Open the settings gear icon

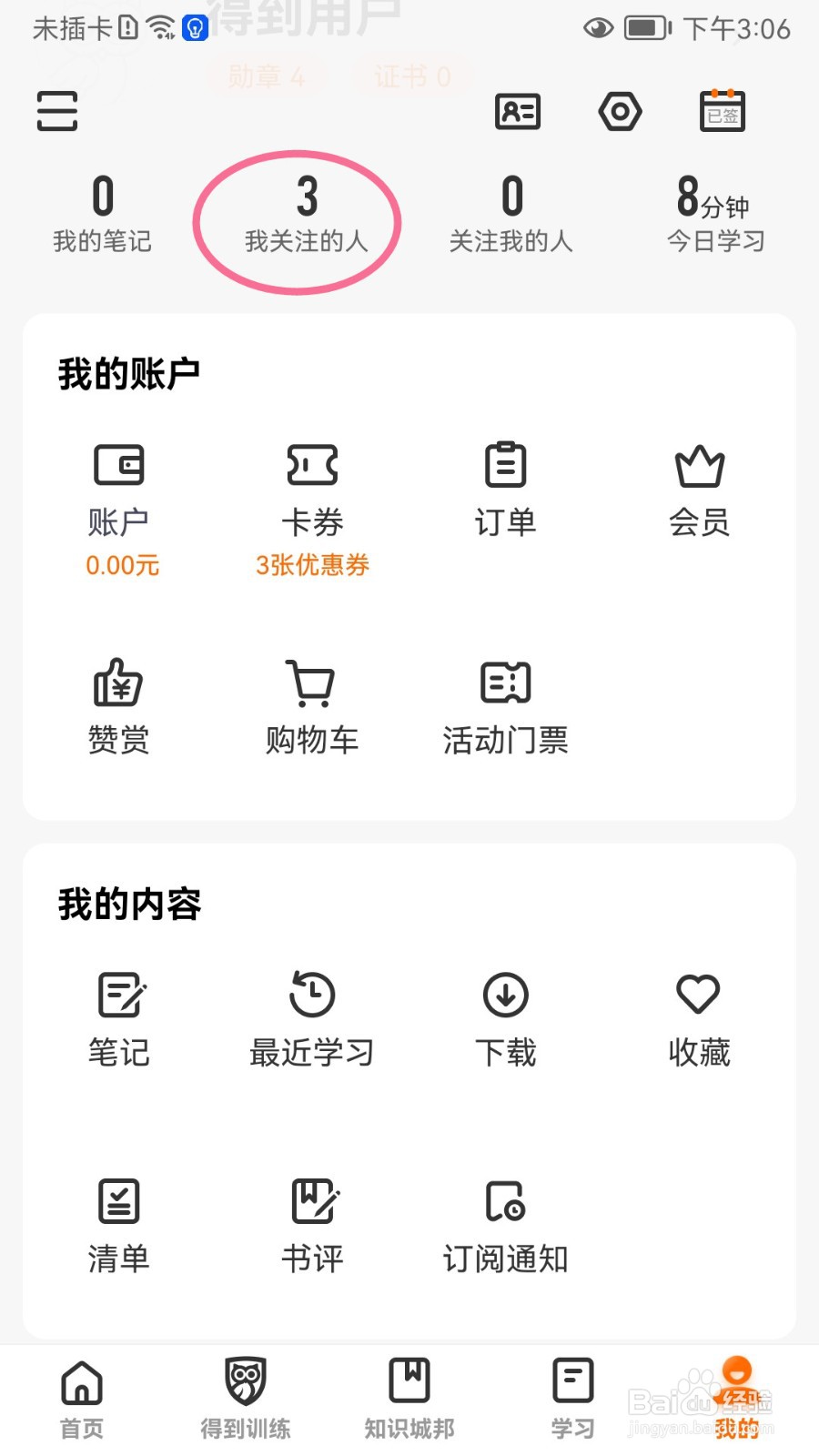pyautogui.click(x=620, y=111)
